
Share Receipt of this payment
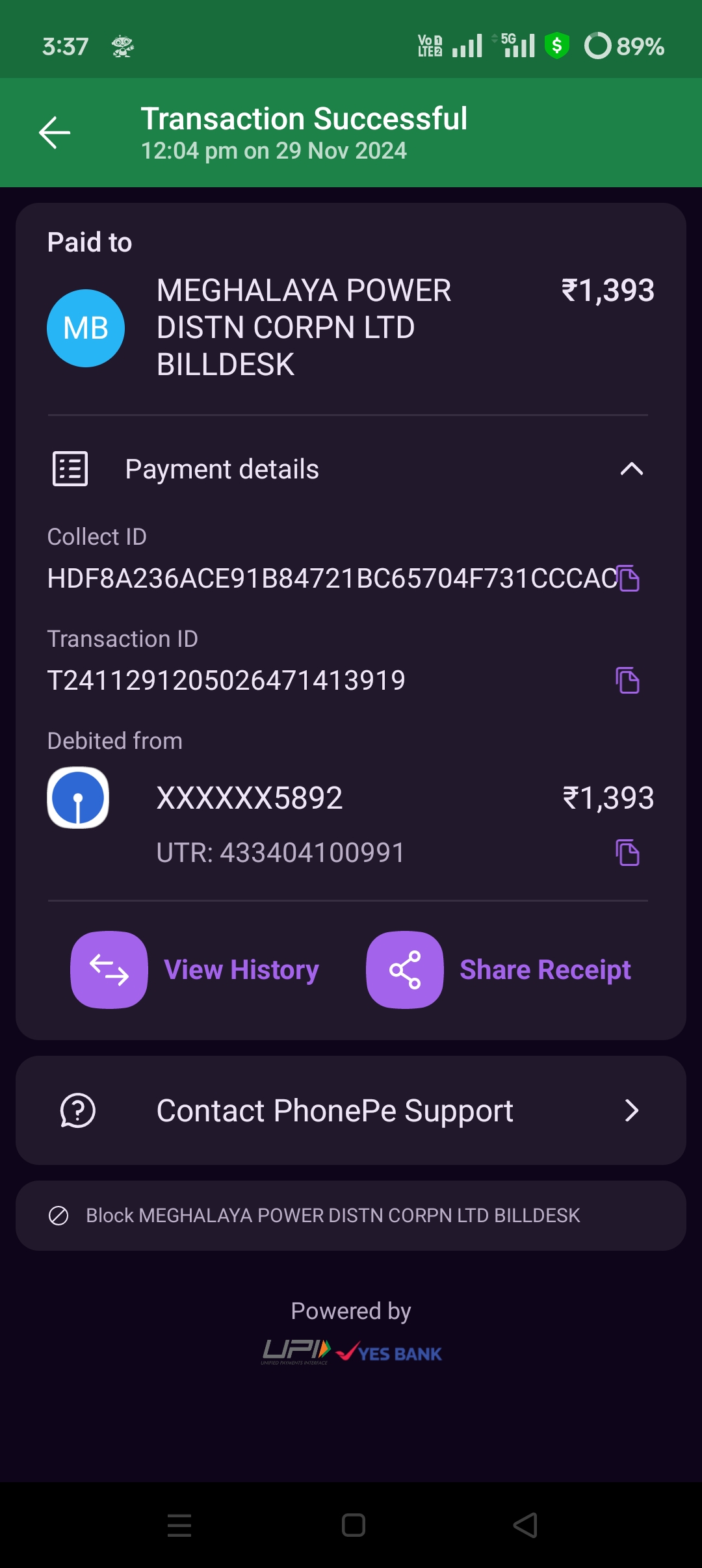(499, 970)
